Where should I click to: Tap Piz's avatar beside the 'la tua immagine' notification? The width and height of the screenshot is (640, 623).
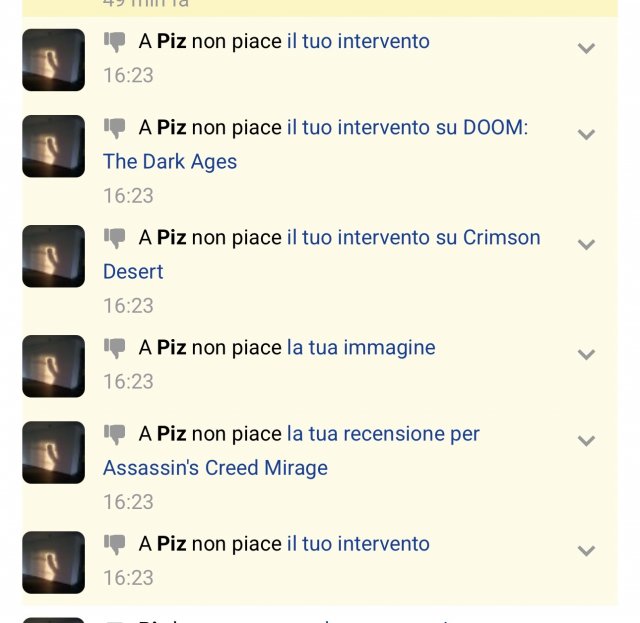(53, 366)
